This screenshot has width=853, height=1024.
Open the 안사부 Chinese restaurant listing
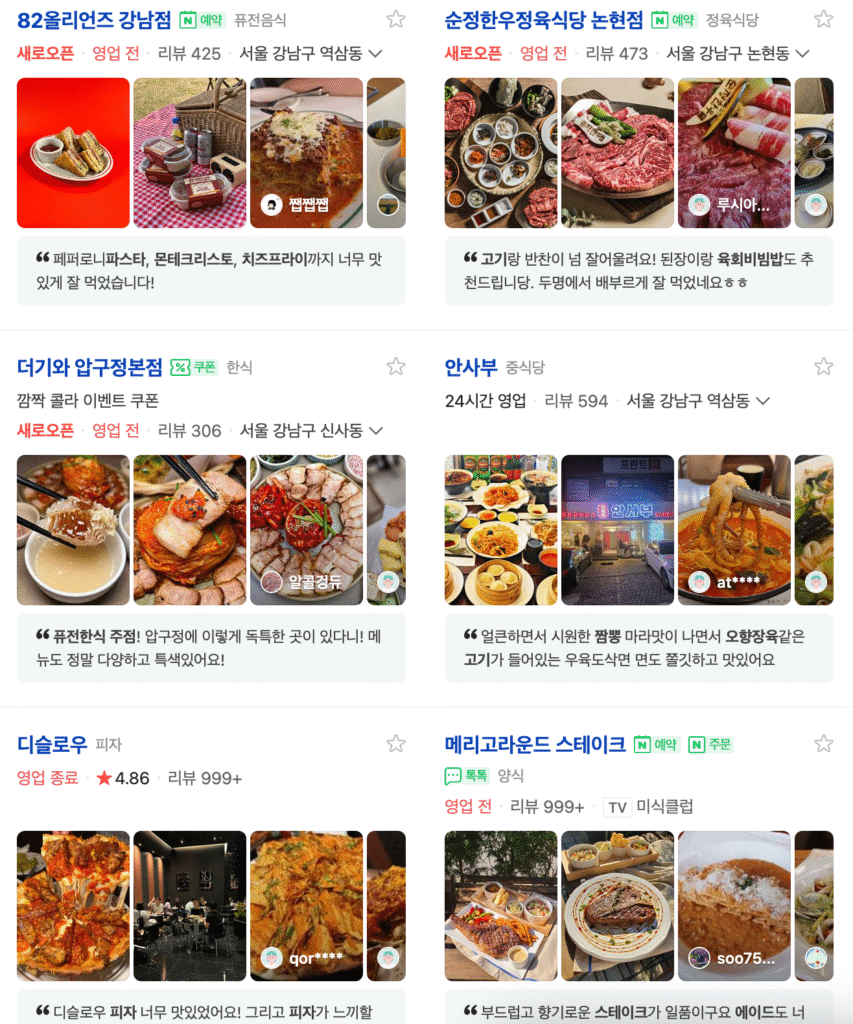click(471, 367)
